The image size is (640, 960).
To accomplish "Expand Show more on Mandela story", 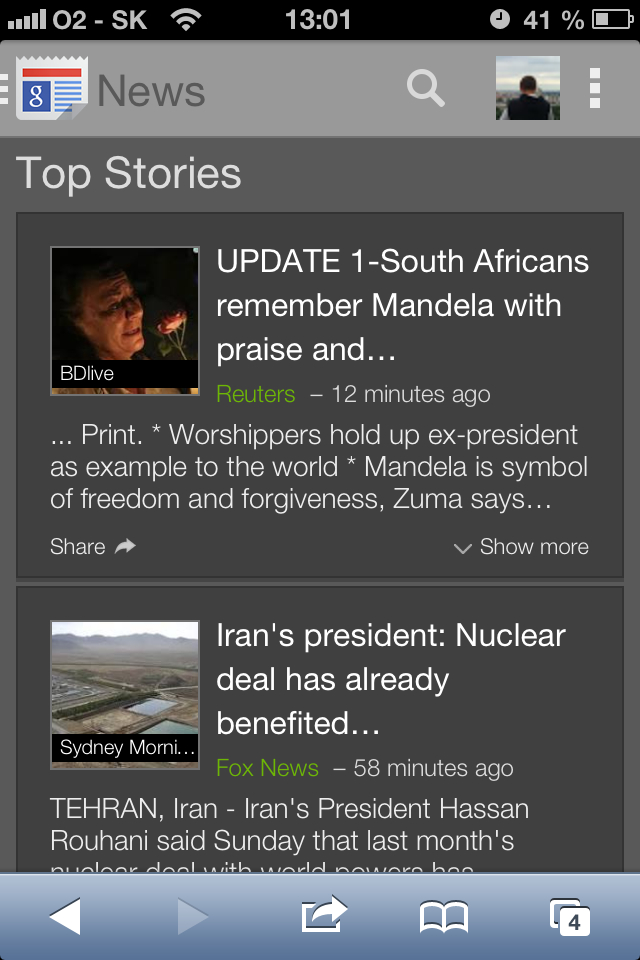I will pyautogui.click(x=521, y=547).
